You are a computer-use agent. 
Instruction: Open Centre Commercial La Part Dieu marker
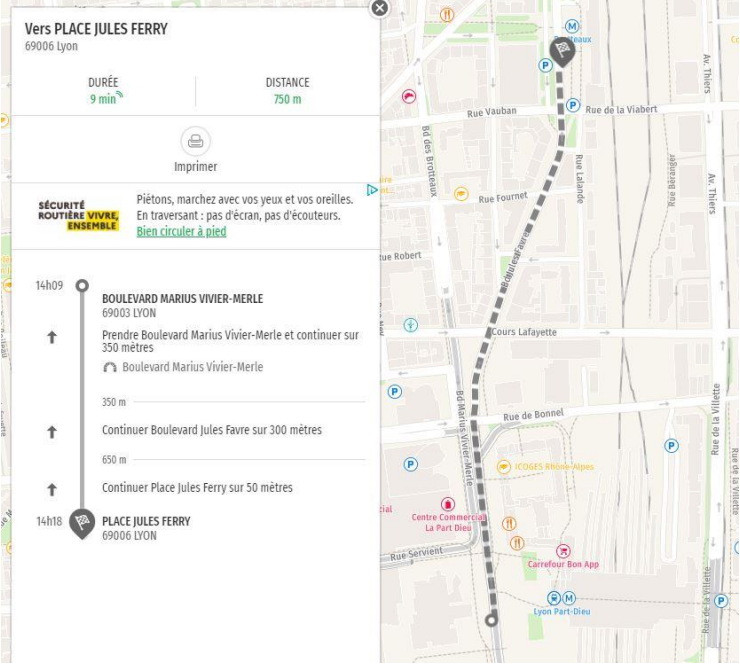[x=448, y=504]
